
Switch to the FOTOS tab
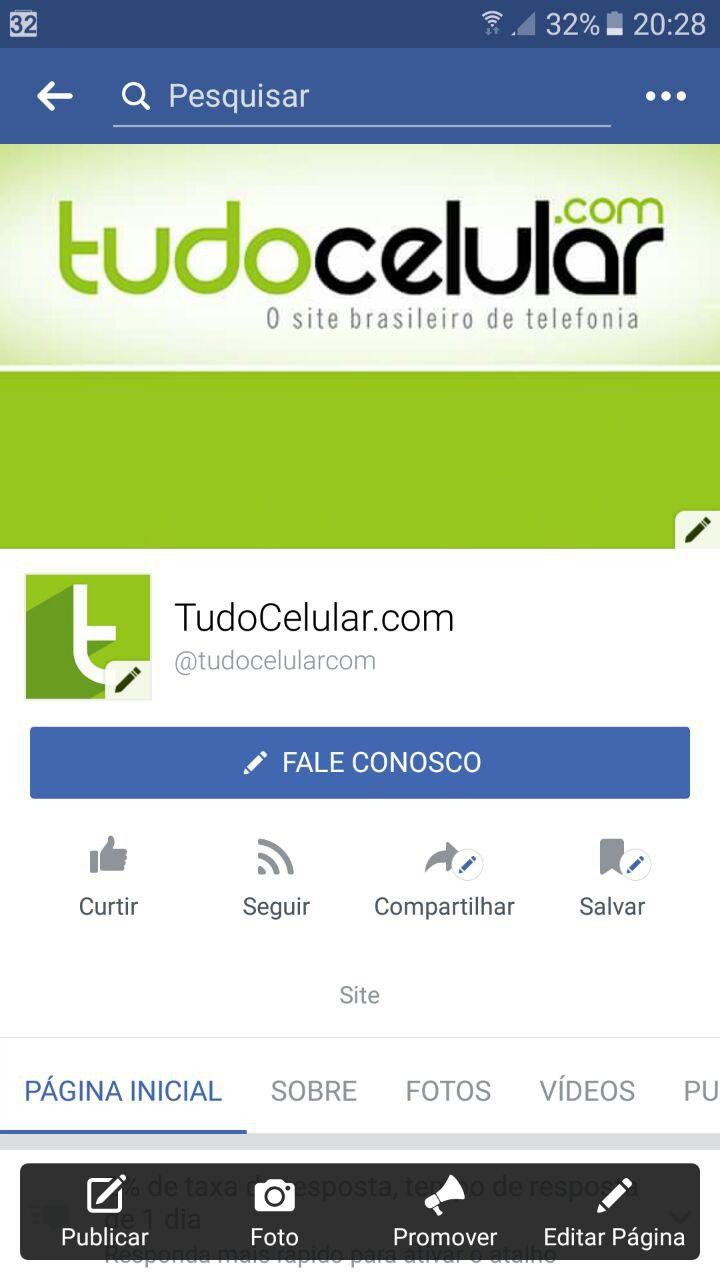[448, 1090]
